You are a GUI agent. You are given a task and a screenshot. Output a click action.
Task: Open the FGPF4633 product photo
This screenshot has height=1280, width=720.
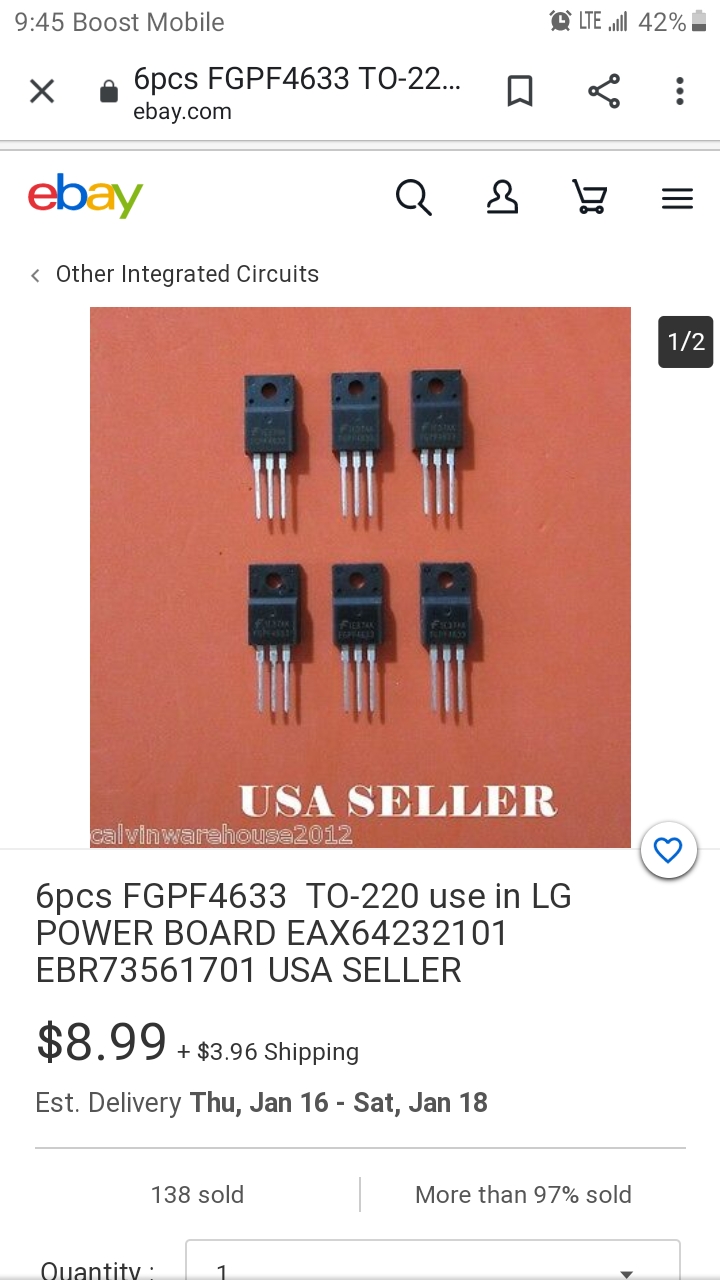click(x=360, y=577)
